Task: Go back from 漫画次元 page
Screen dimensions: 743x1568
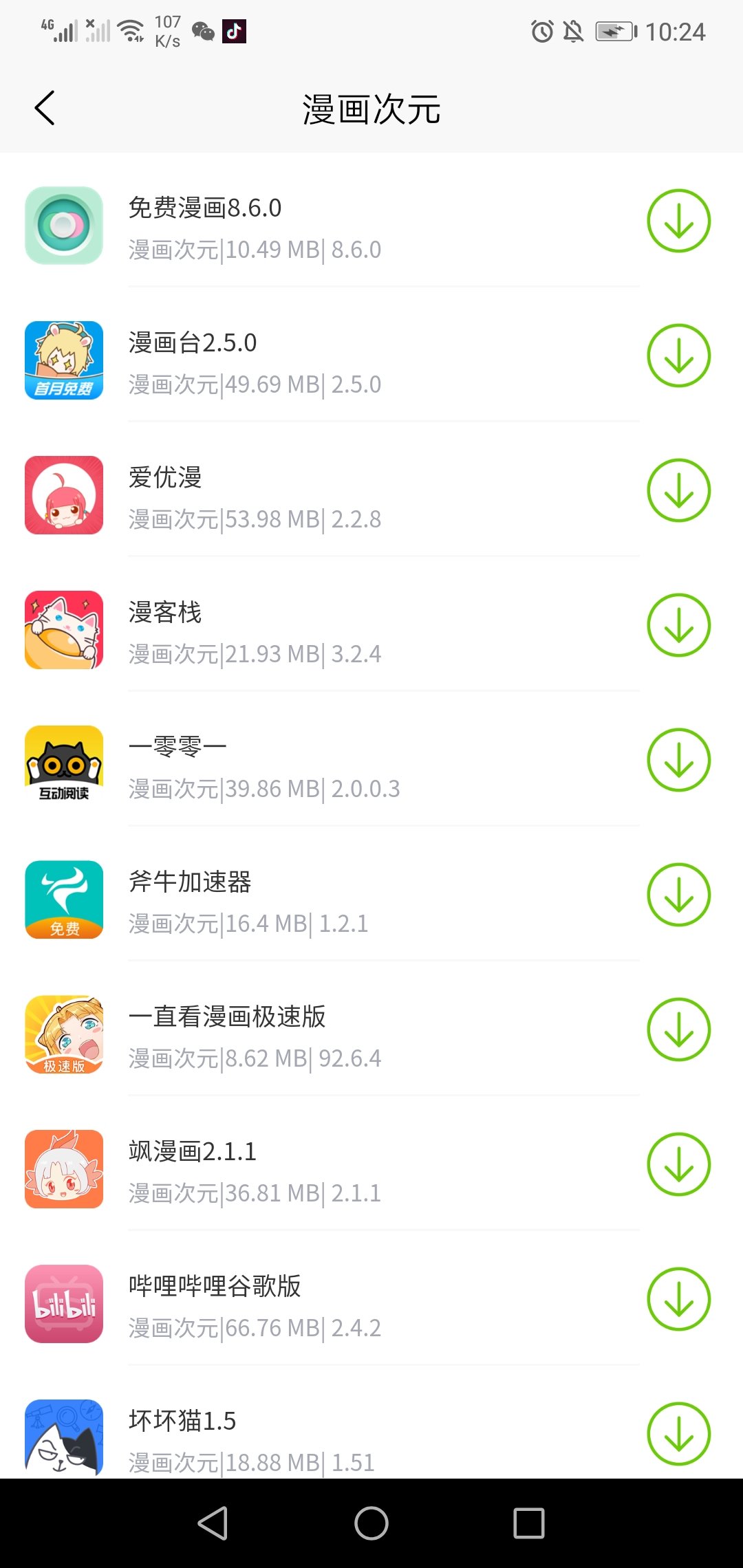Action: (45, 109)
